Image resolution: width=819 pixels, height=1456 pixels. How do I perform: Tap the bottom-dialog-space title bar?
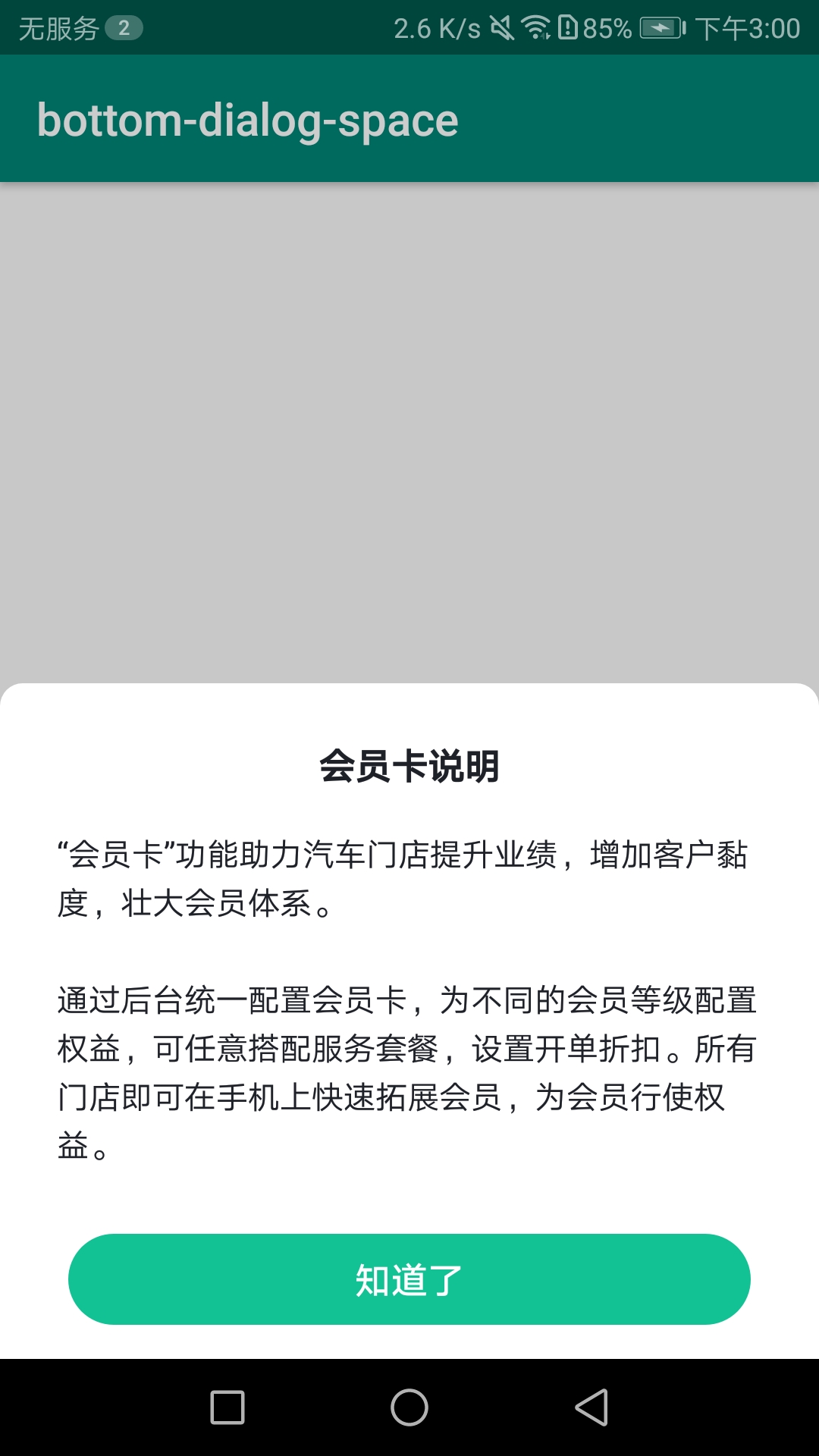point(248,118)
